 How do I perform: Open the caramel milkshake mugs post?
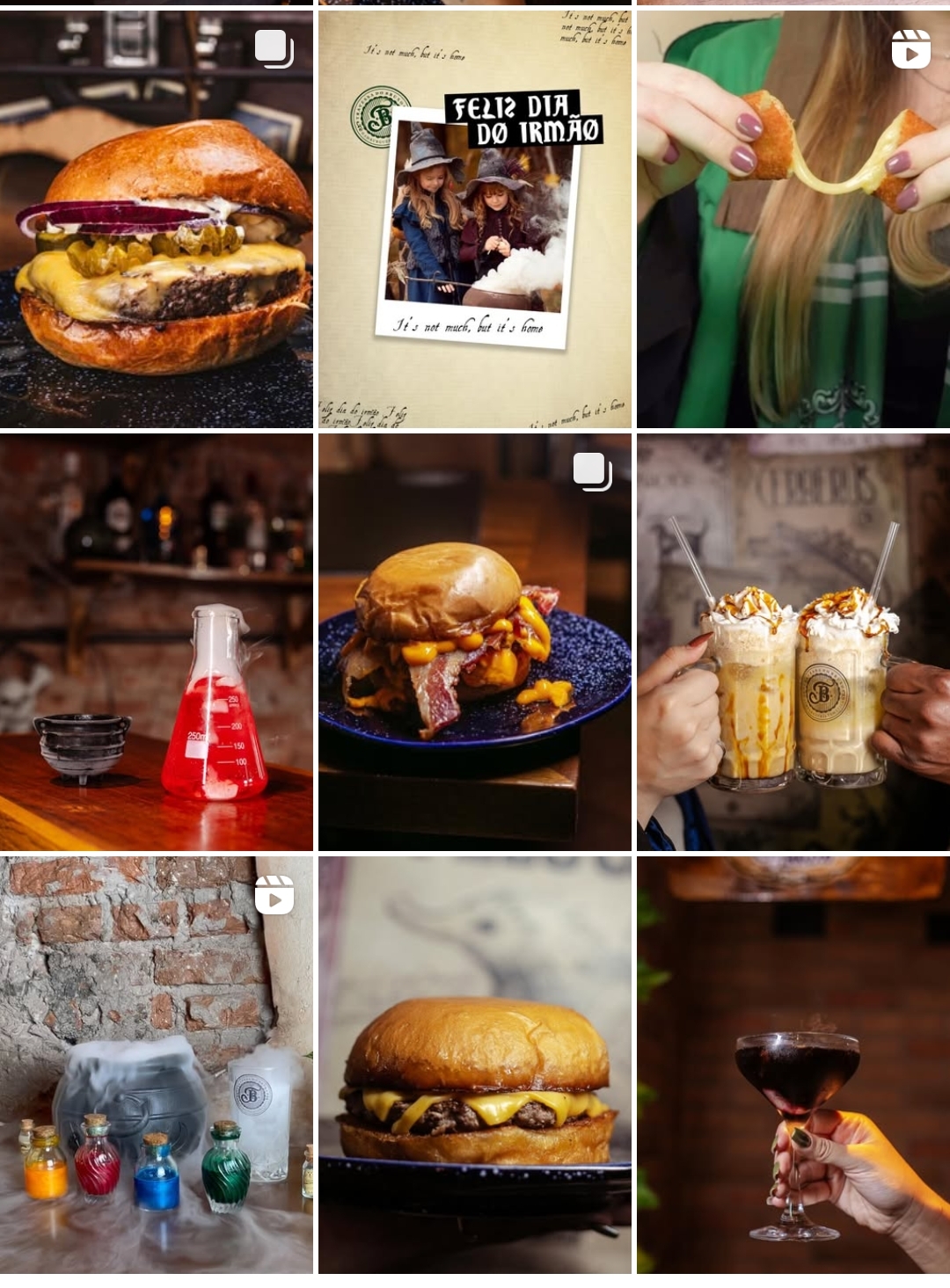coord(793,642)
